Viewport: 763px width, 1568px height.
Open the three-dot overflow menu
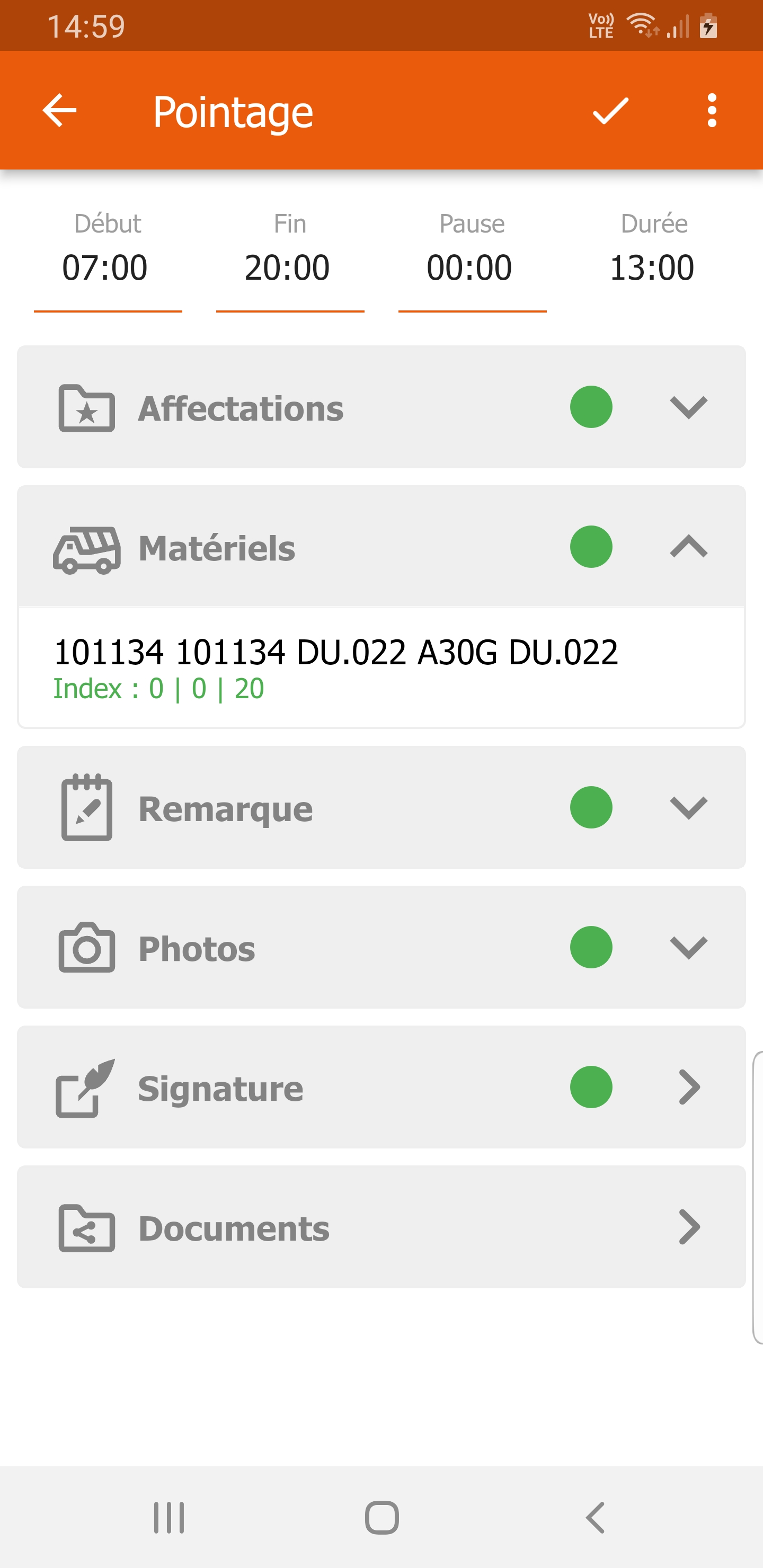point(711,111)
